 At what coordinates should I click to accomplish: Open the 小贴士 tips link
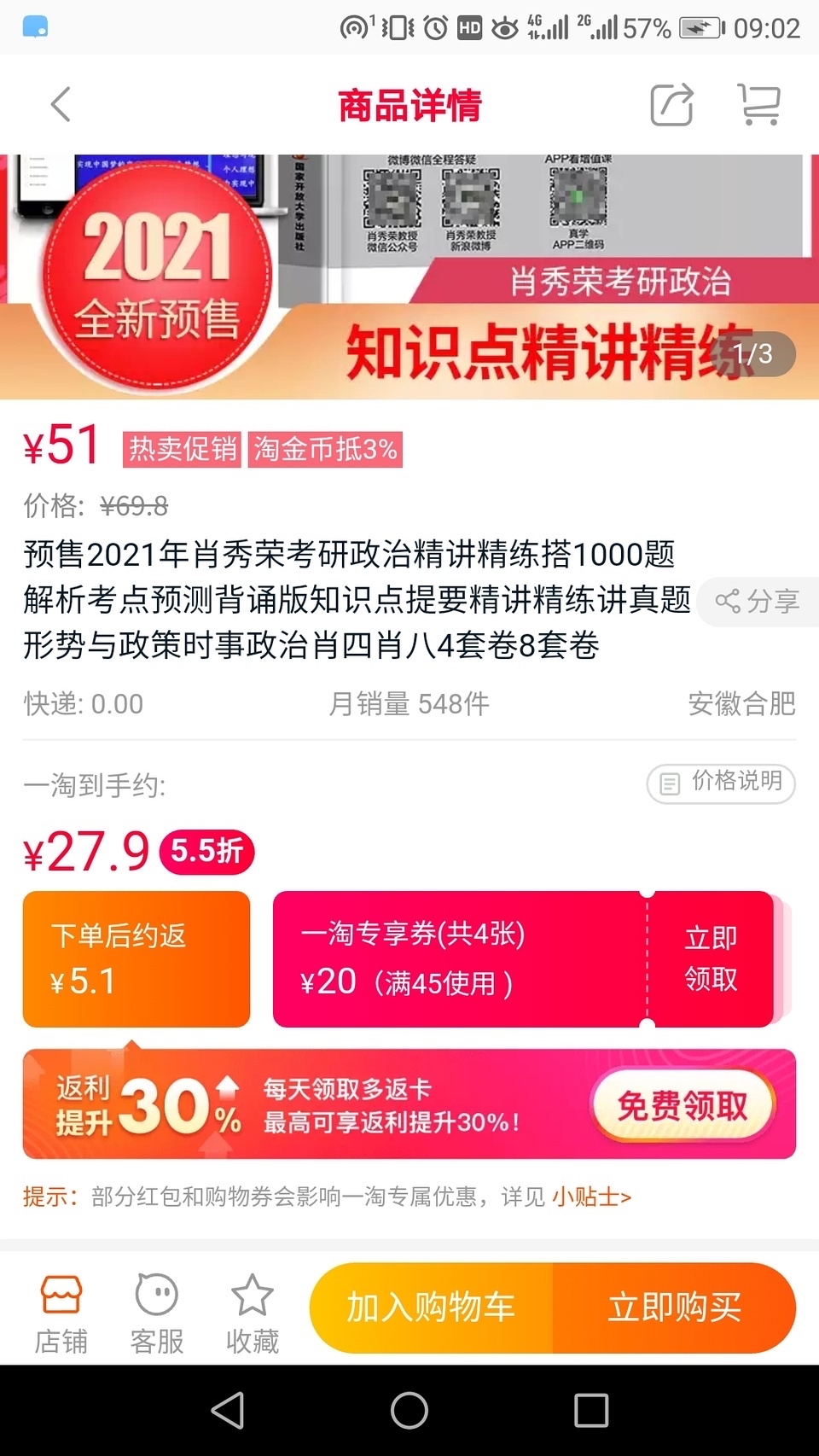pyautogui.click(x=591, y=1197)
